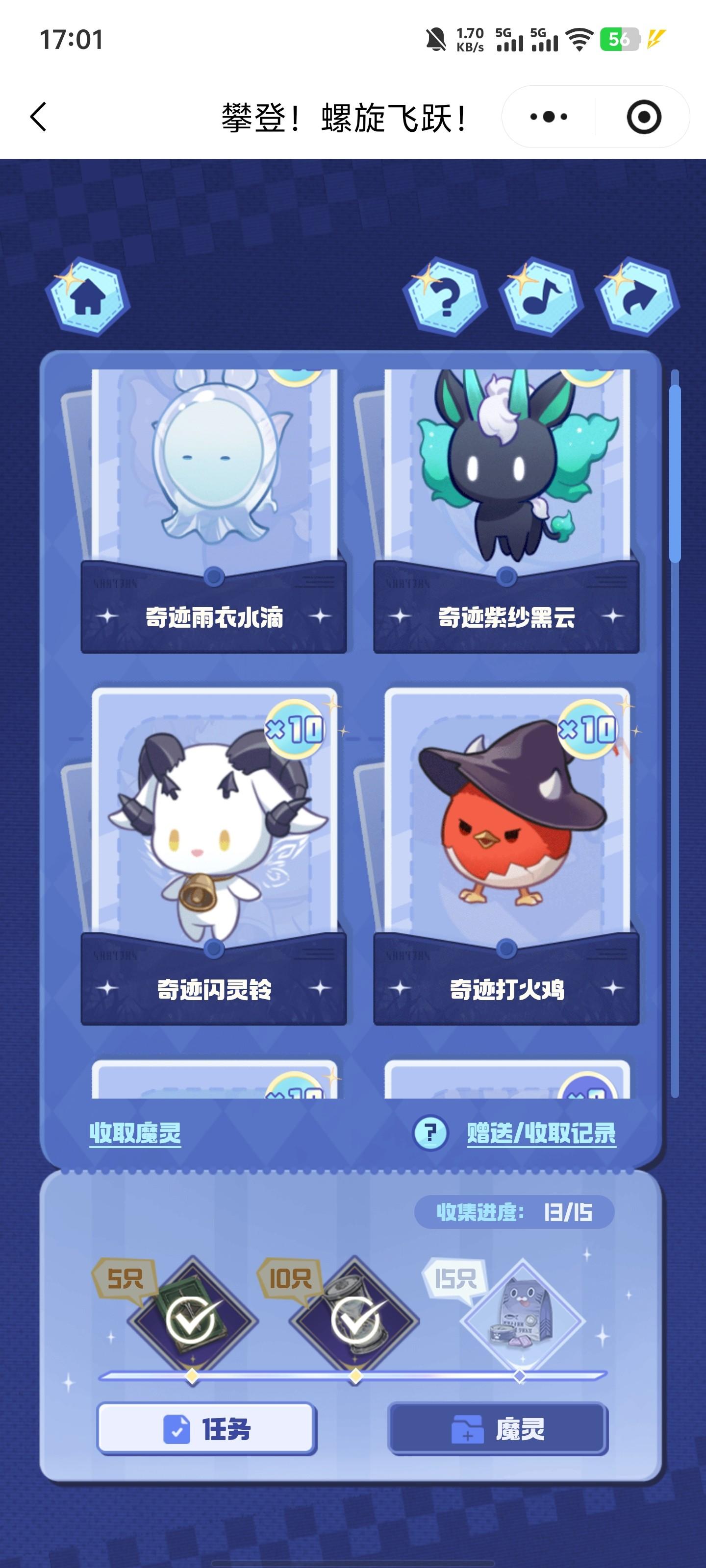The height and width of the screenshot is (1568, 706).
Task: Open 赠送/收取记录 records
Action: point(541,1133)
